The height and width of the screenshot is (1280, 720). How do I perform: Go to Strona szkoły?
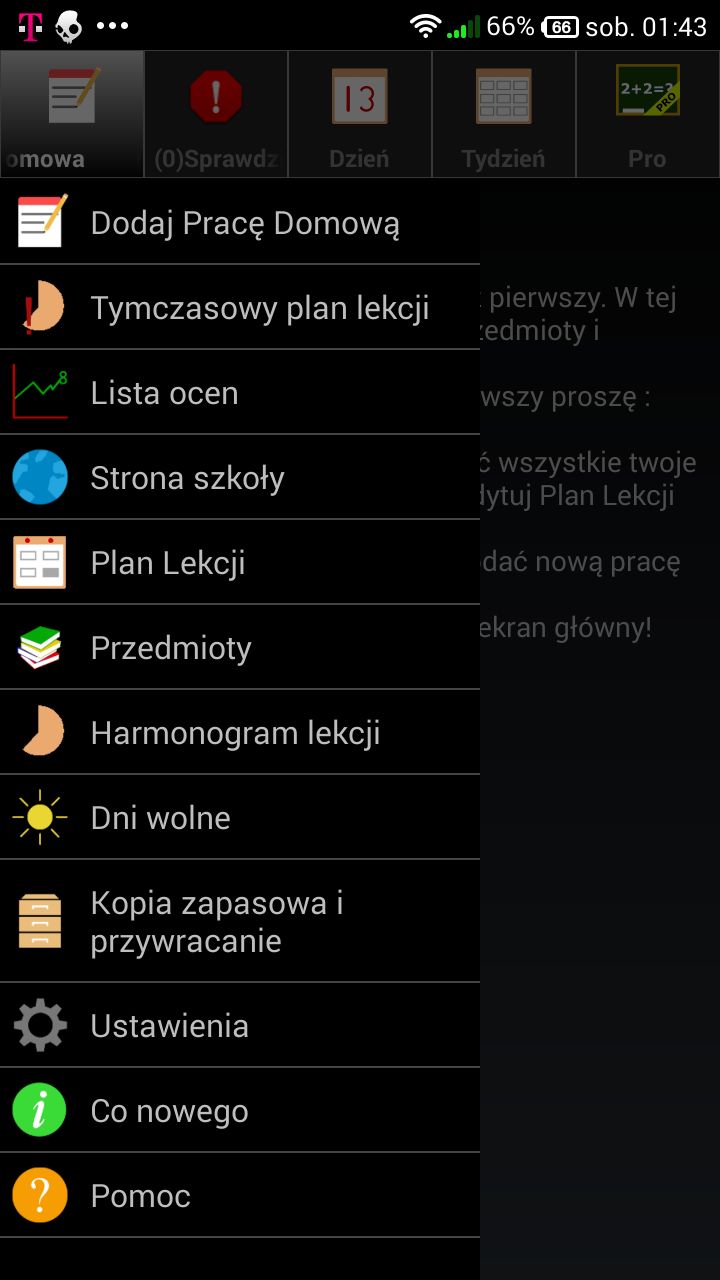pos(240,477)
